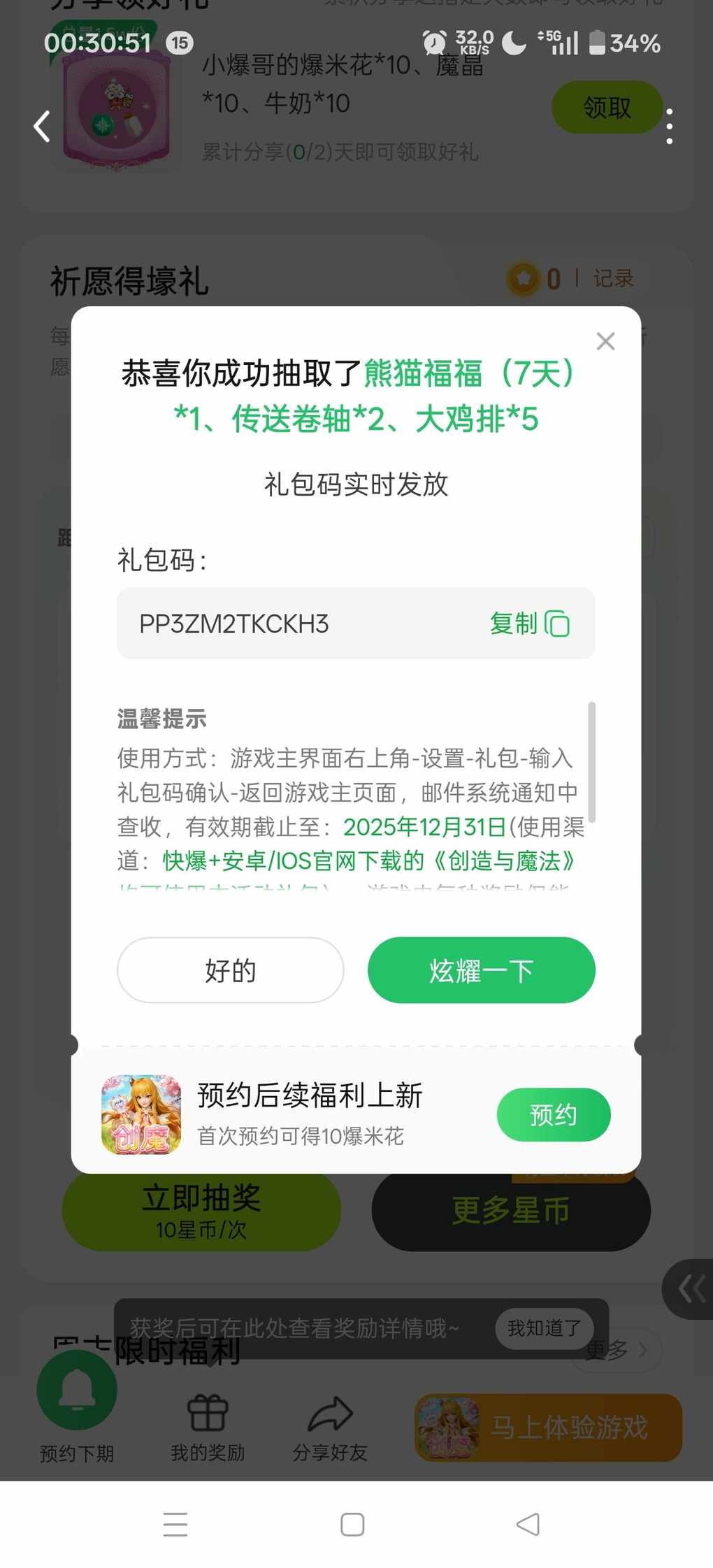Tap 马上体验游戏 to play now
The width and height of the screenshot is (713, 1568).
pyautogui.click(x=548, y=1427)
